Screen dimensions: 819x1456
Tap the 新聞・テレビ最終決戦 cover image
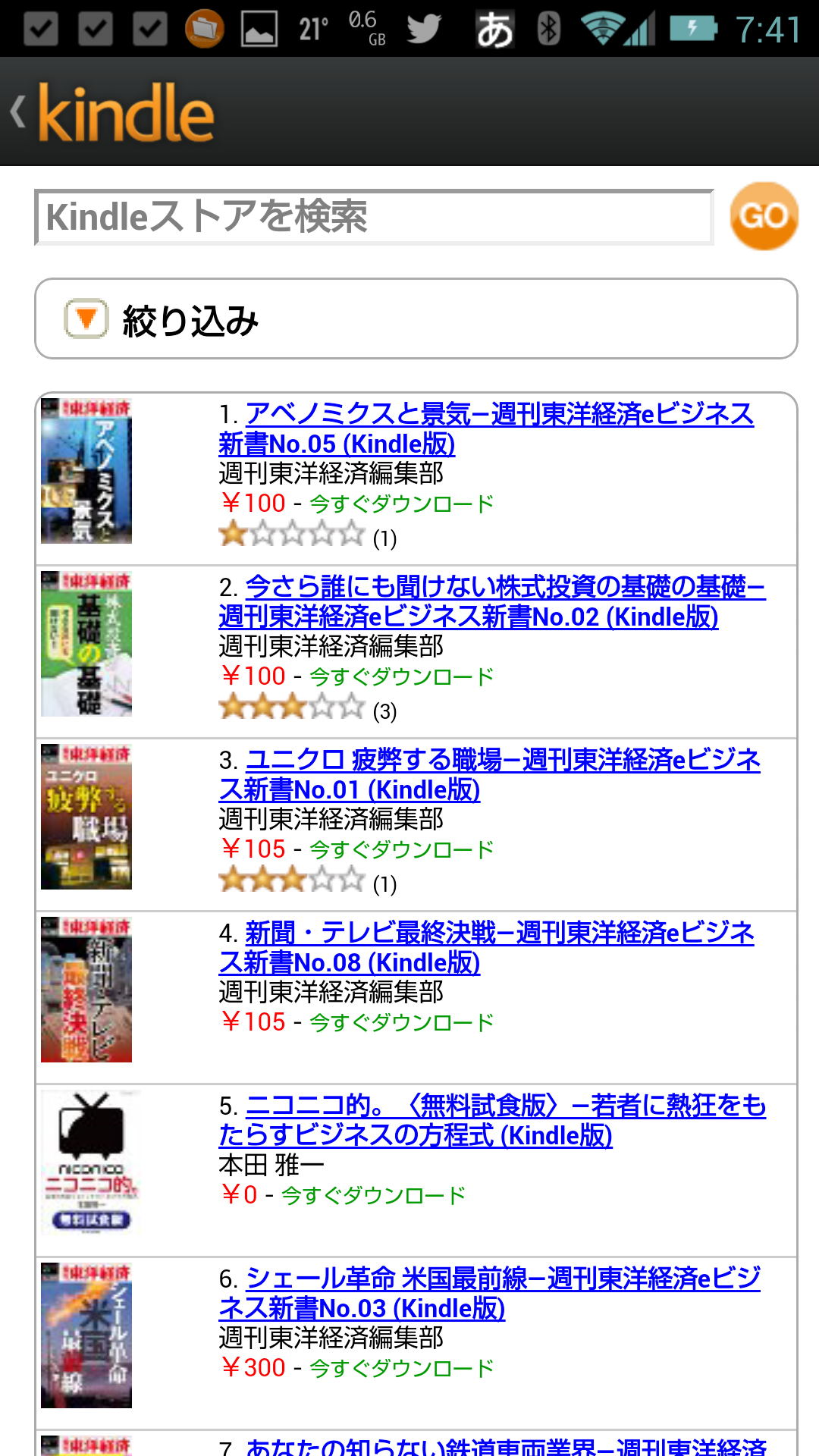coord(86,990)
